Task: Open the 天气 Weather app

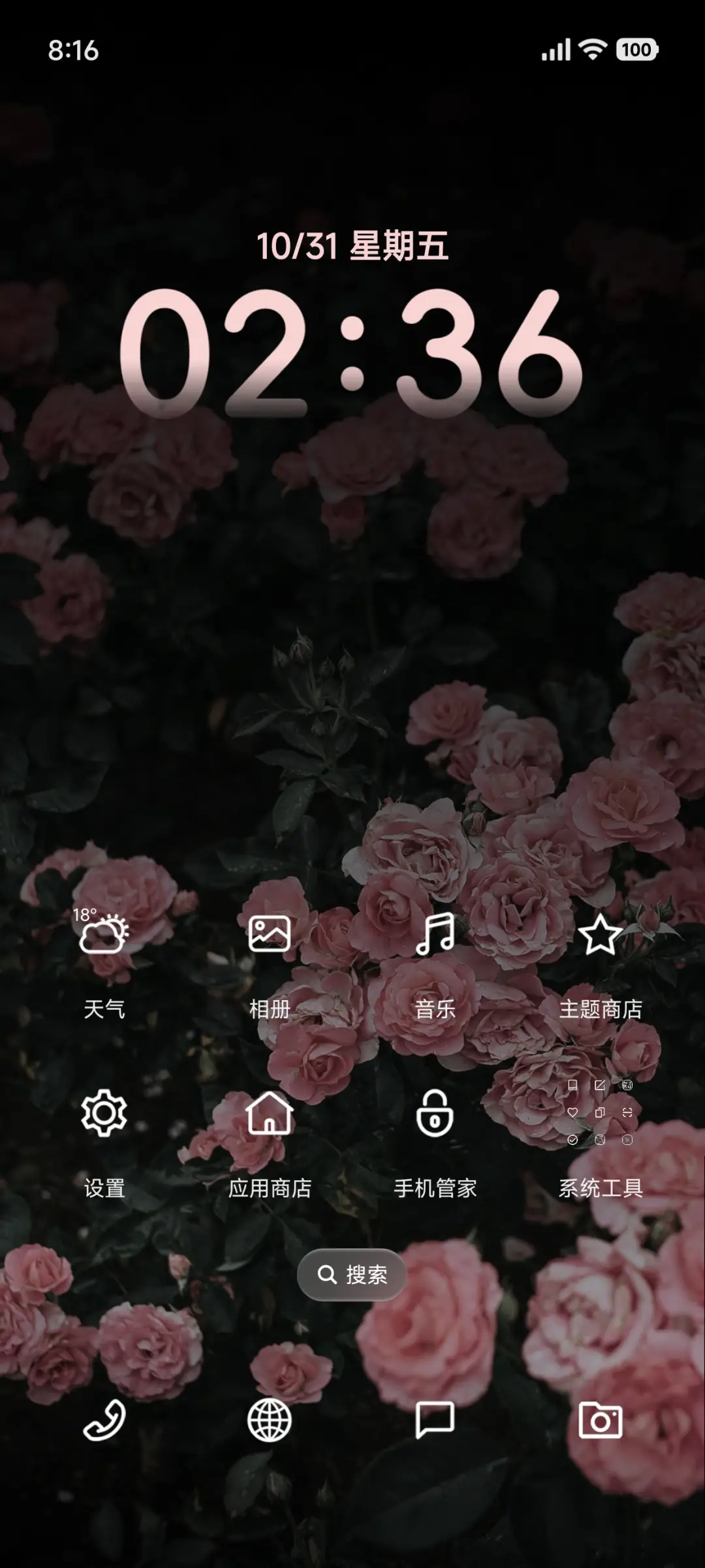Action: pyautogui.click(x=104, y=939)
